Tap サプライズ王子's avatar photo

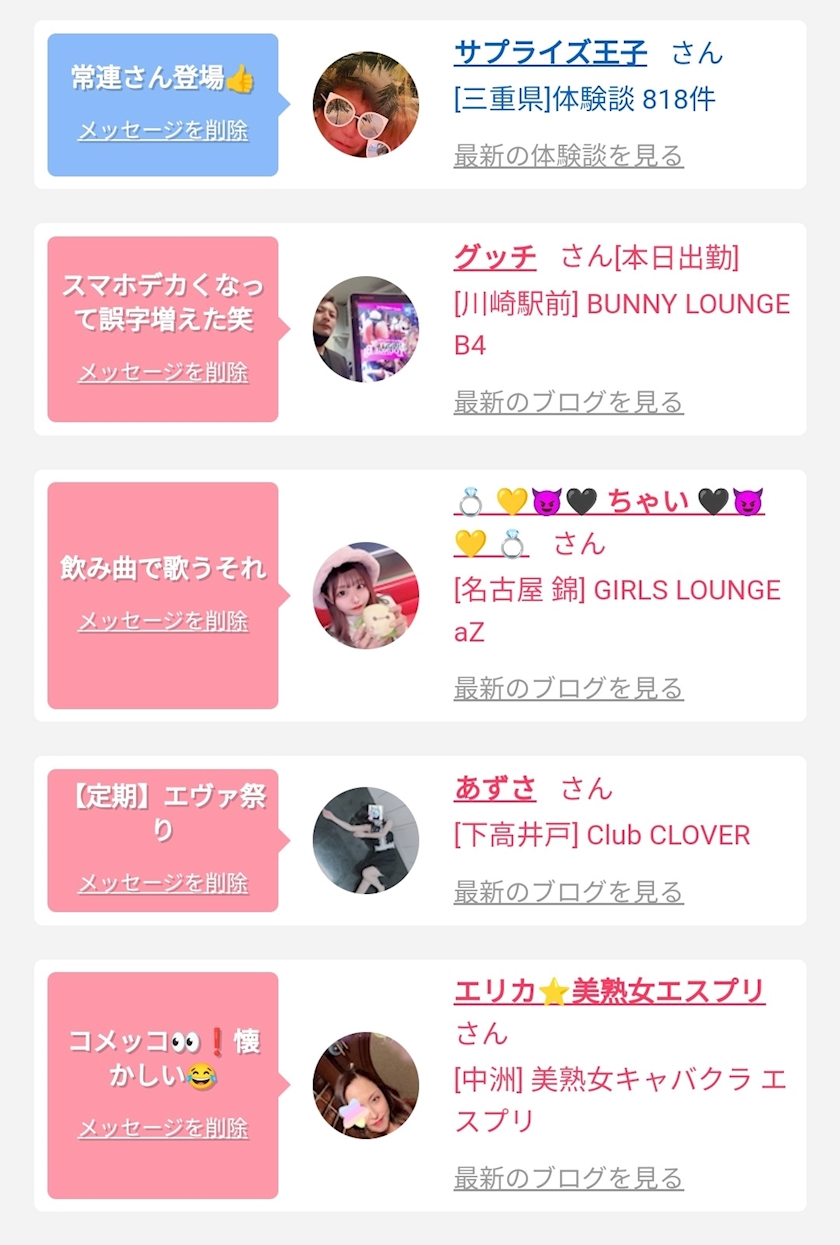point(366,105)
